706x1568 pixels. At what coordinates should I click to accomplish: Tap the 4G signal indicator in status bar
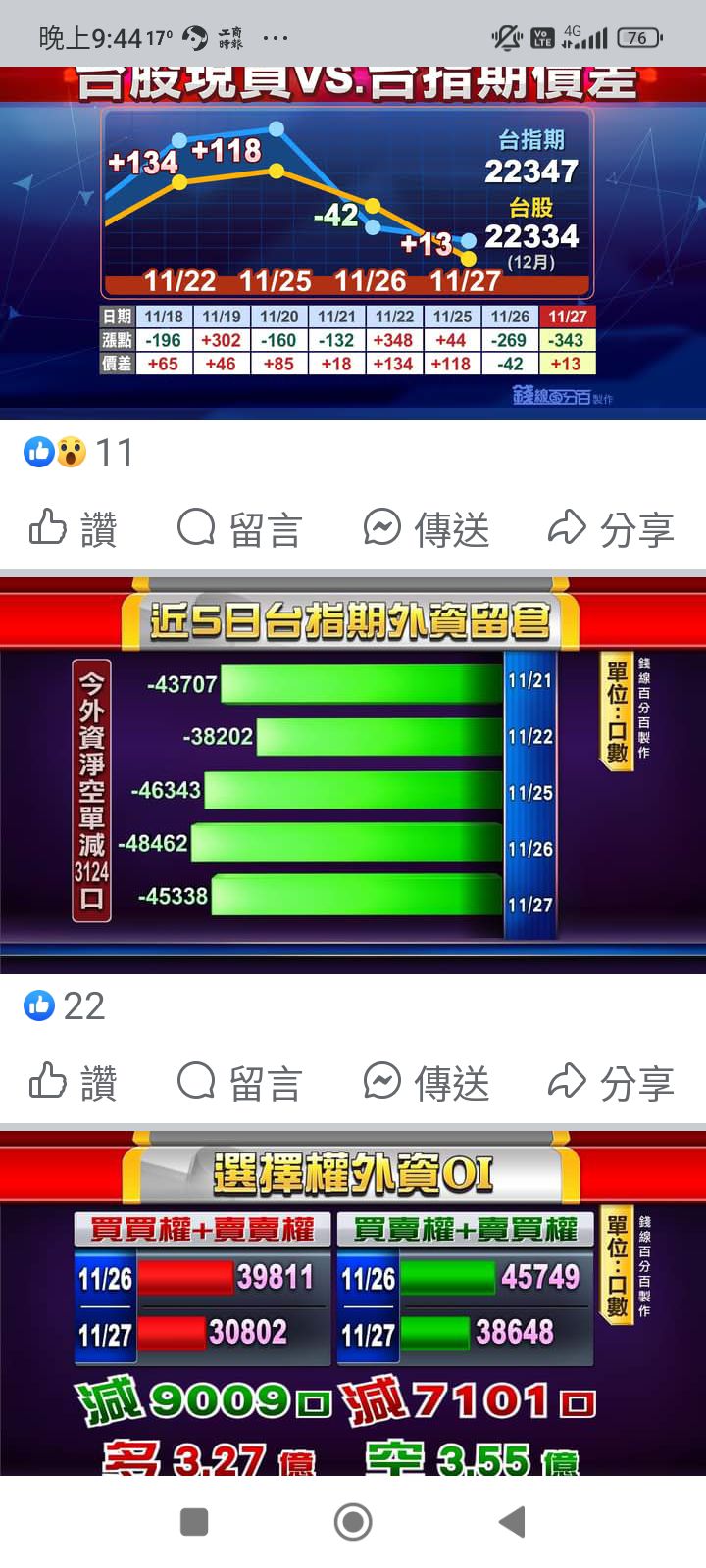pyautogui.click(x=586, y=35)
